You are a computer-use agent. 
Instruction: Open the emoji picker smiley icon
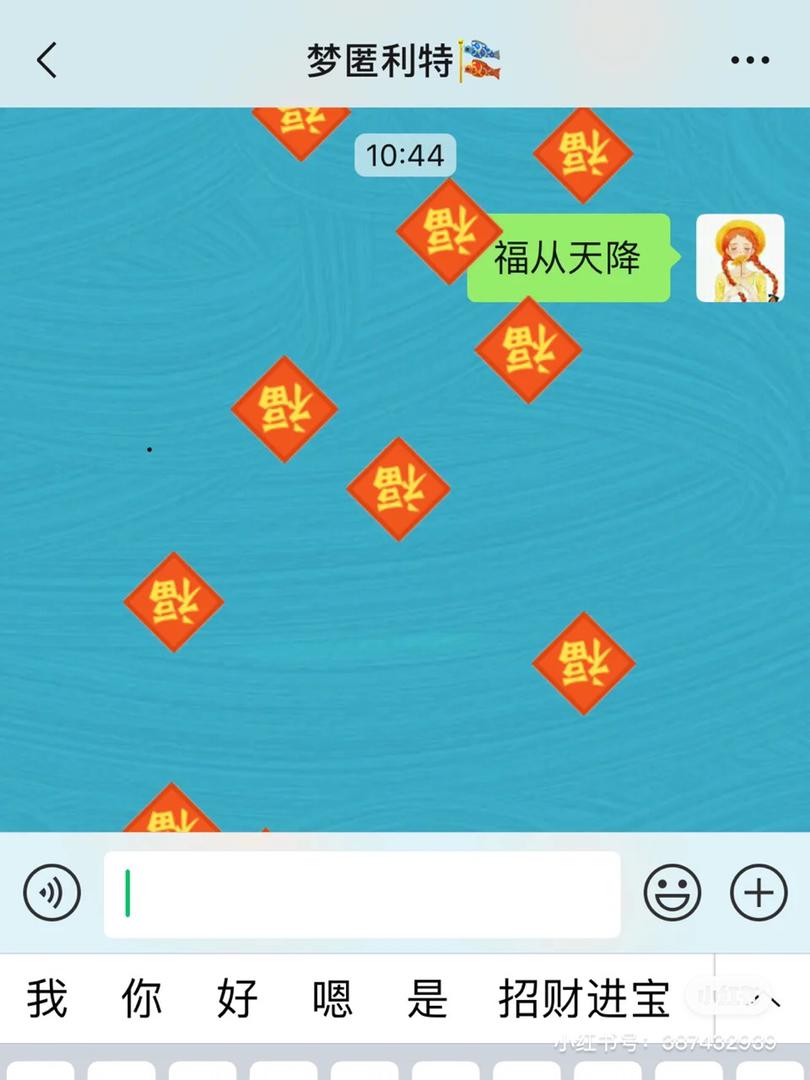[x=673, y=891]
